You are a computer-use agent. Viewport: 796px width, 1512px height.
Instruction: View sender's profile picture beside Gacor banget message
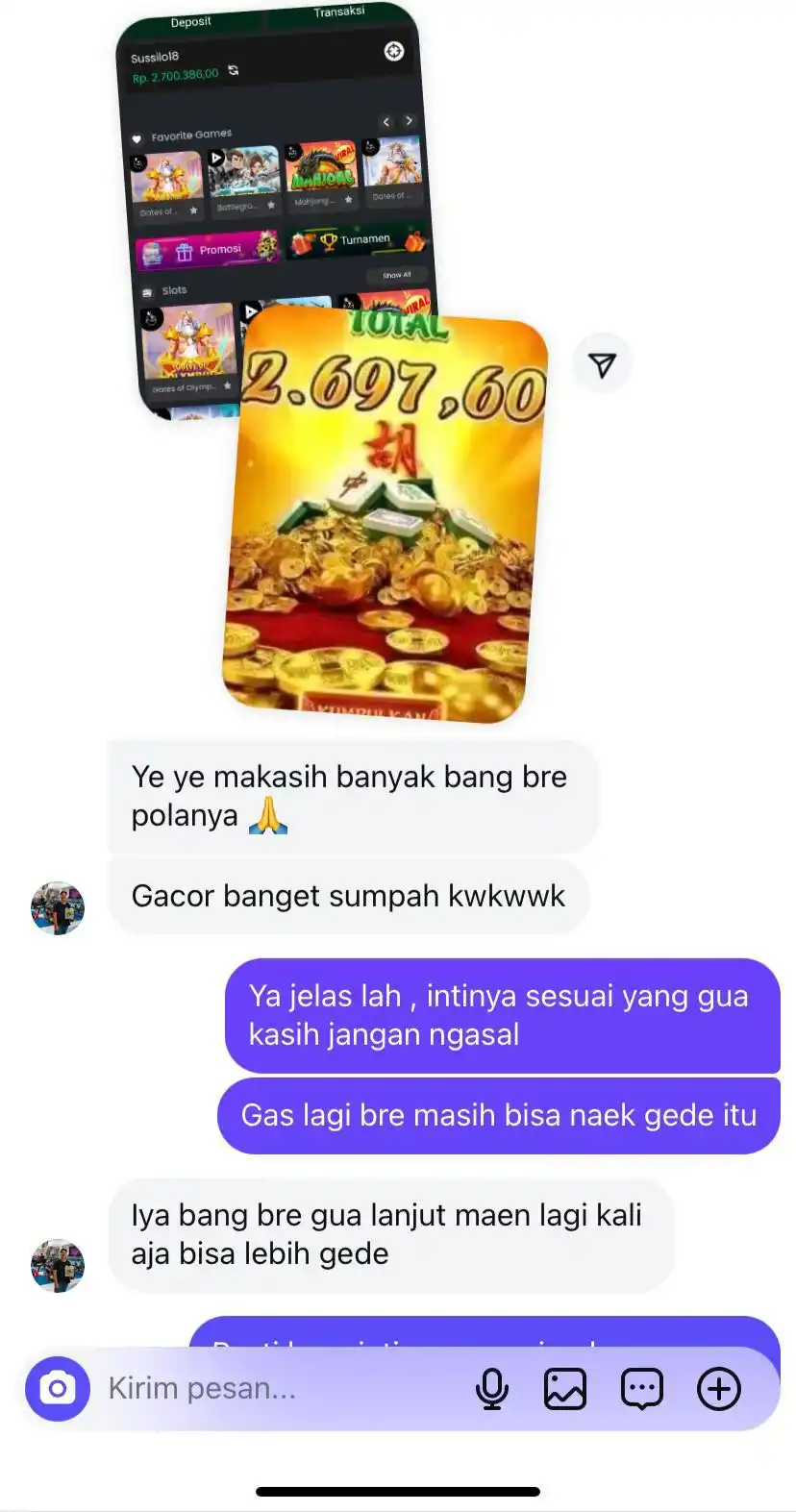coord(58,908)
